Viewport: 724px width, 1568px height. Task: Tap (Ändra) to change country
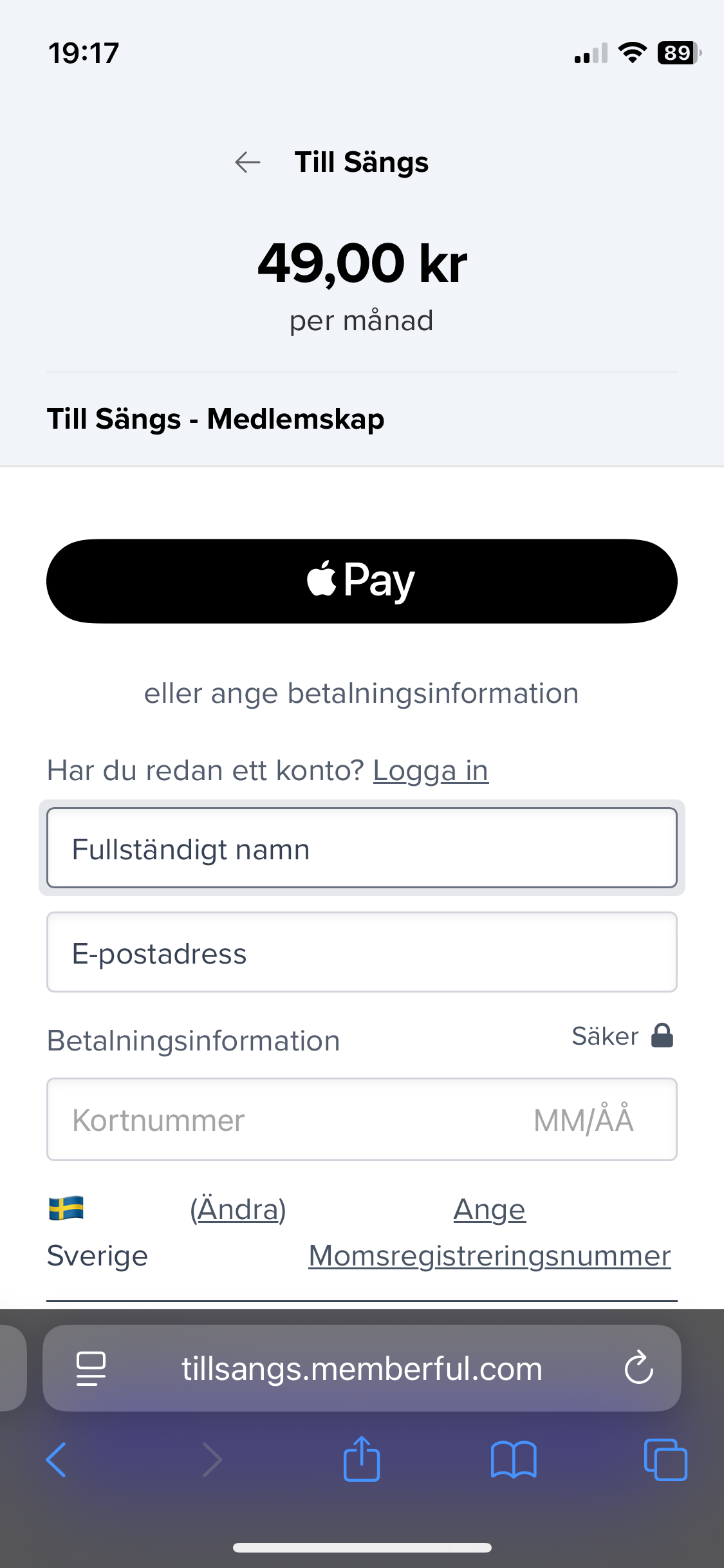(x=239, y=1209)
